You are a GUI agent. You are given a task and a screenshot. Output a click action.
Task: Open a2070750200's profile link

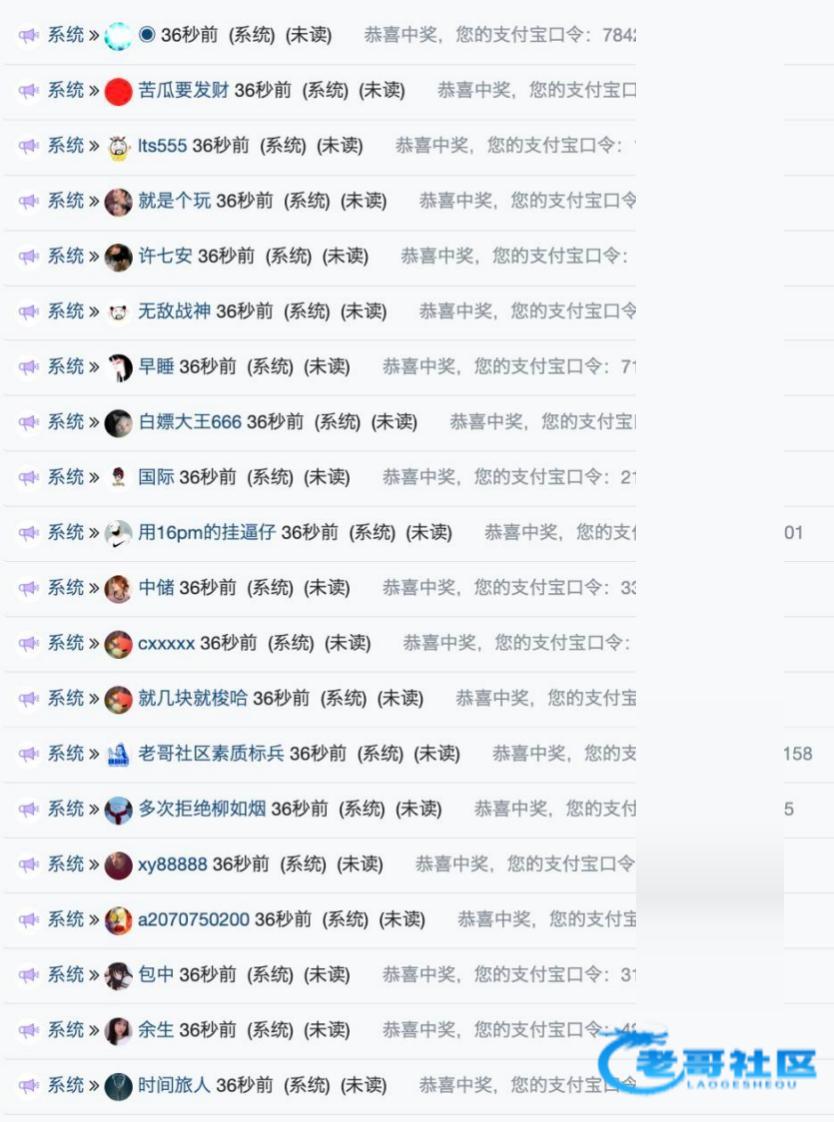pyautogui.click(x=193, y=919)
